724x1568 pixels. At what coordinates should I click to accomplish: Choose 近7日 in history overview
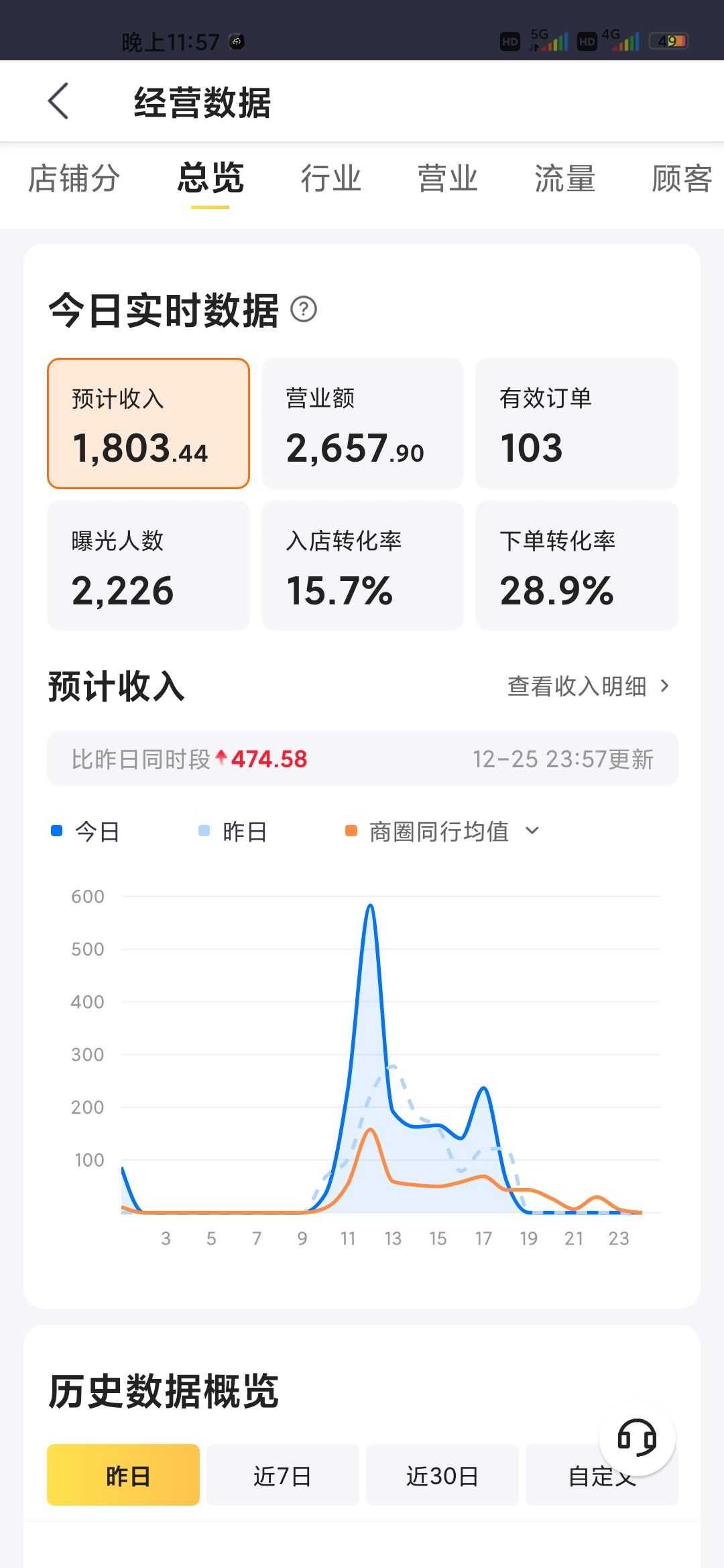(x=282, y=1476)
